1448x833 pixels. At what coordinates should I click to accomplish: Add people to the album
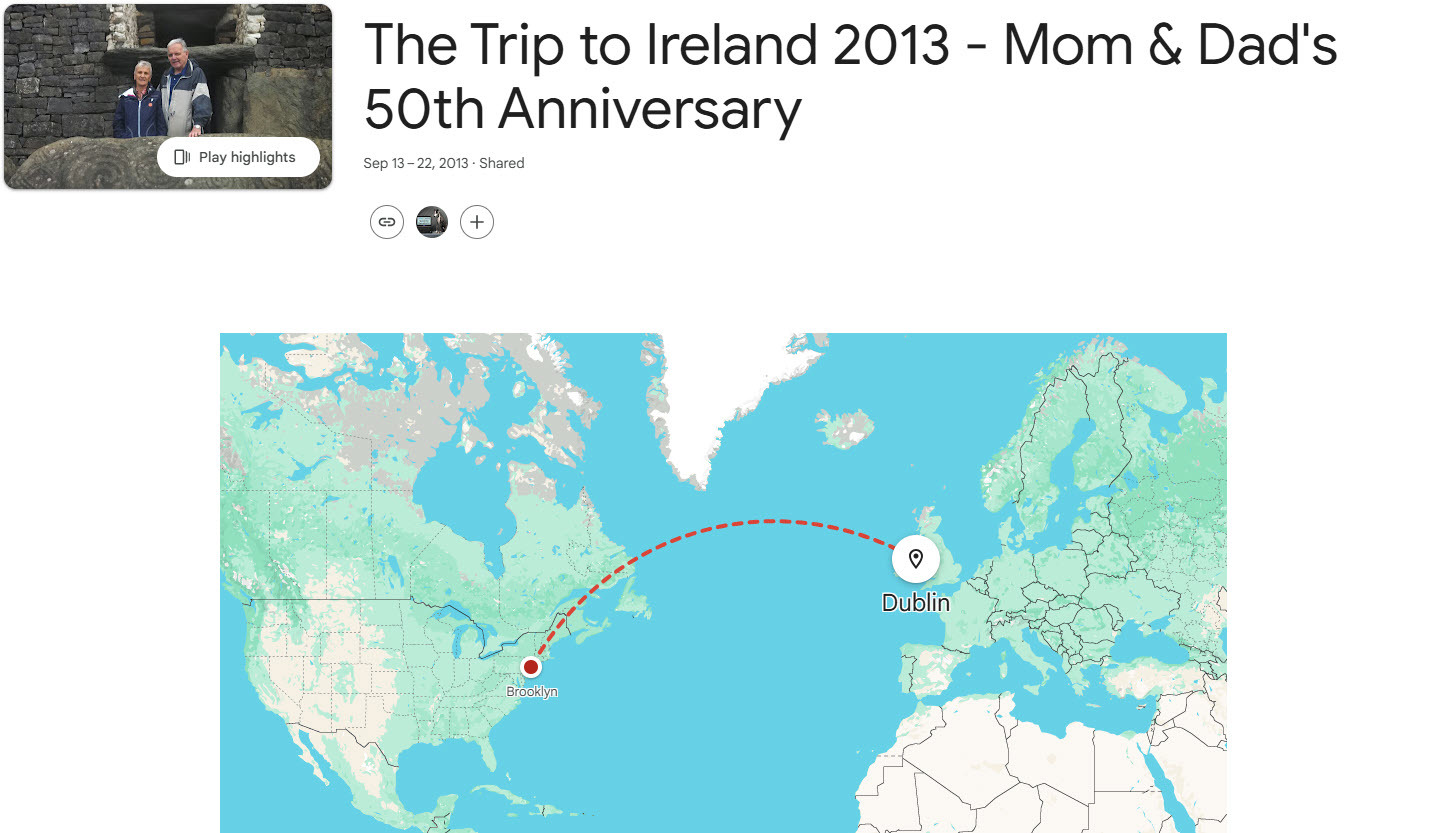pos(477,222)
